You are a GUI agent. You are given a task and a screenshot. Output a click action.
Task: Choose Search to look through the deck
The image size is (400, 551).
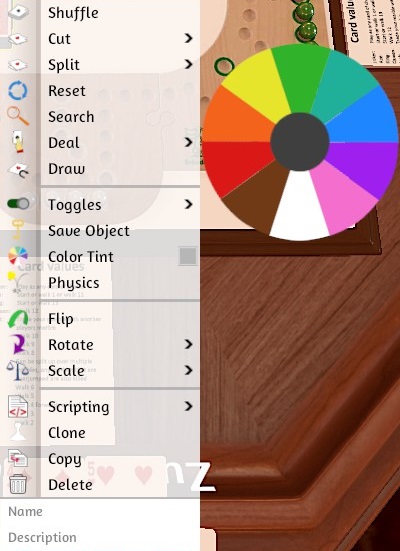pyautogui.click(x=100, y=117)
